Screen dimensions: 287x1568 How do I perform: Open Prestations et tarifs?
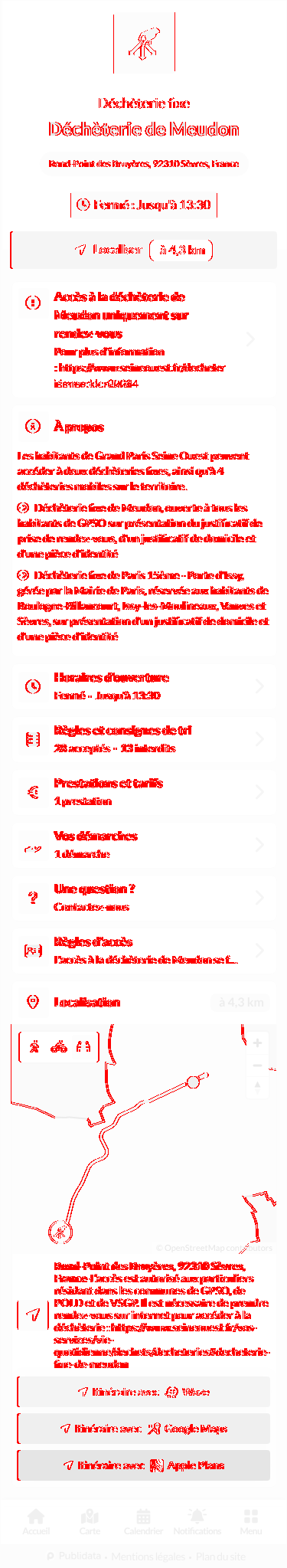pos(143,791)
